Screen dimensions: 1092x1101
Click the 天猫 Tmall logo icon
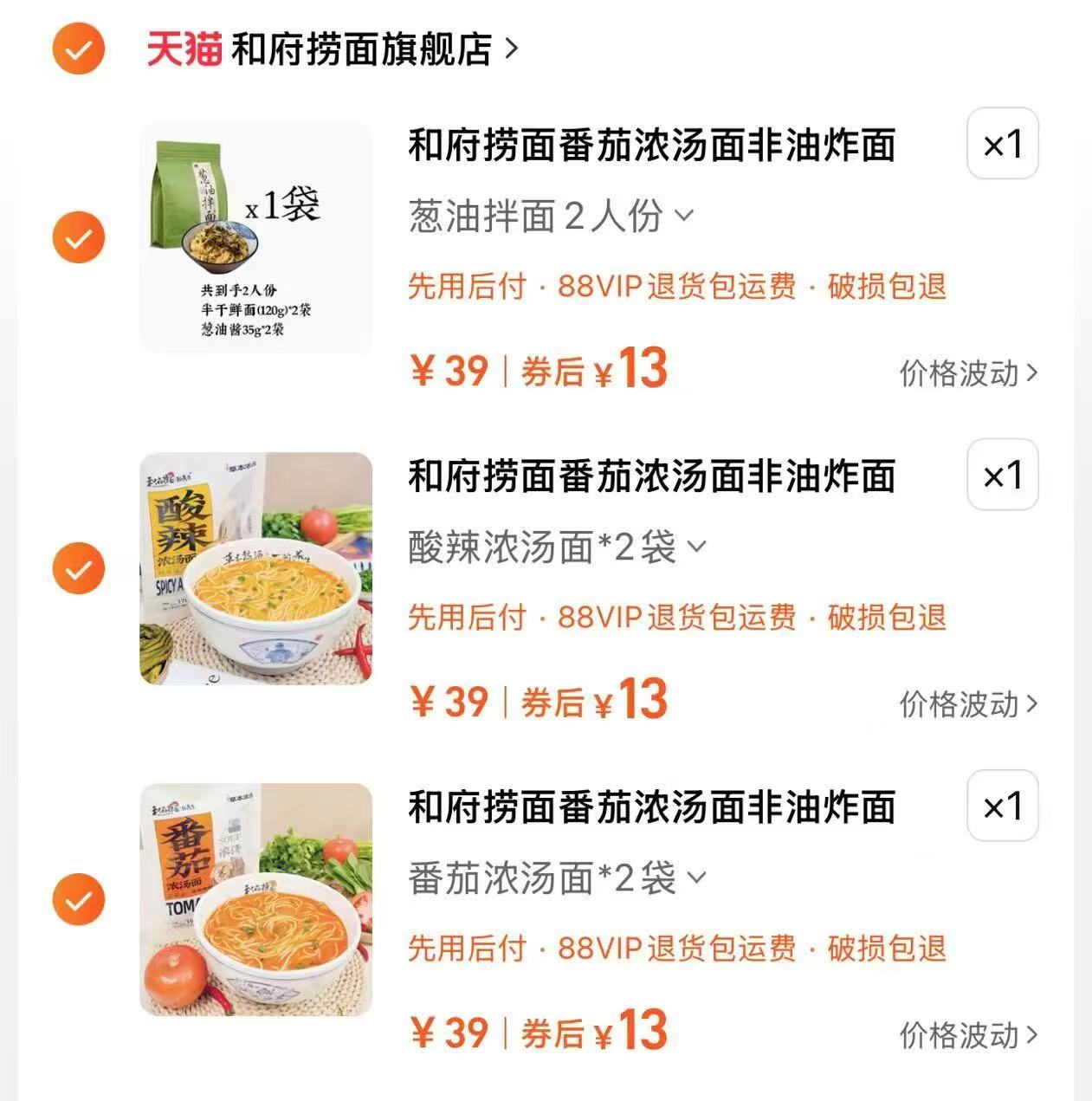click(184, 49)
